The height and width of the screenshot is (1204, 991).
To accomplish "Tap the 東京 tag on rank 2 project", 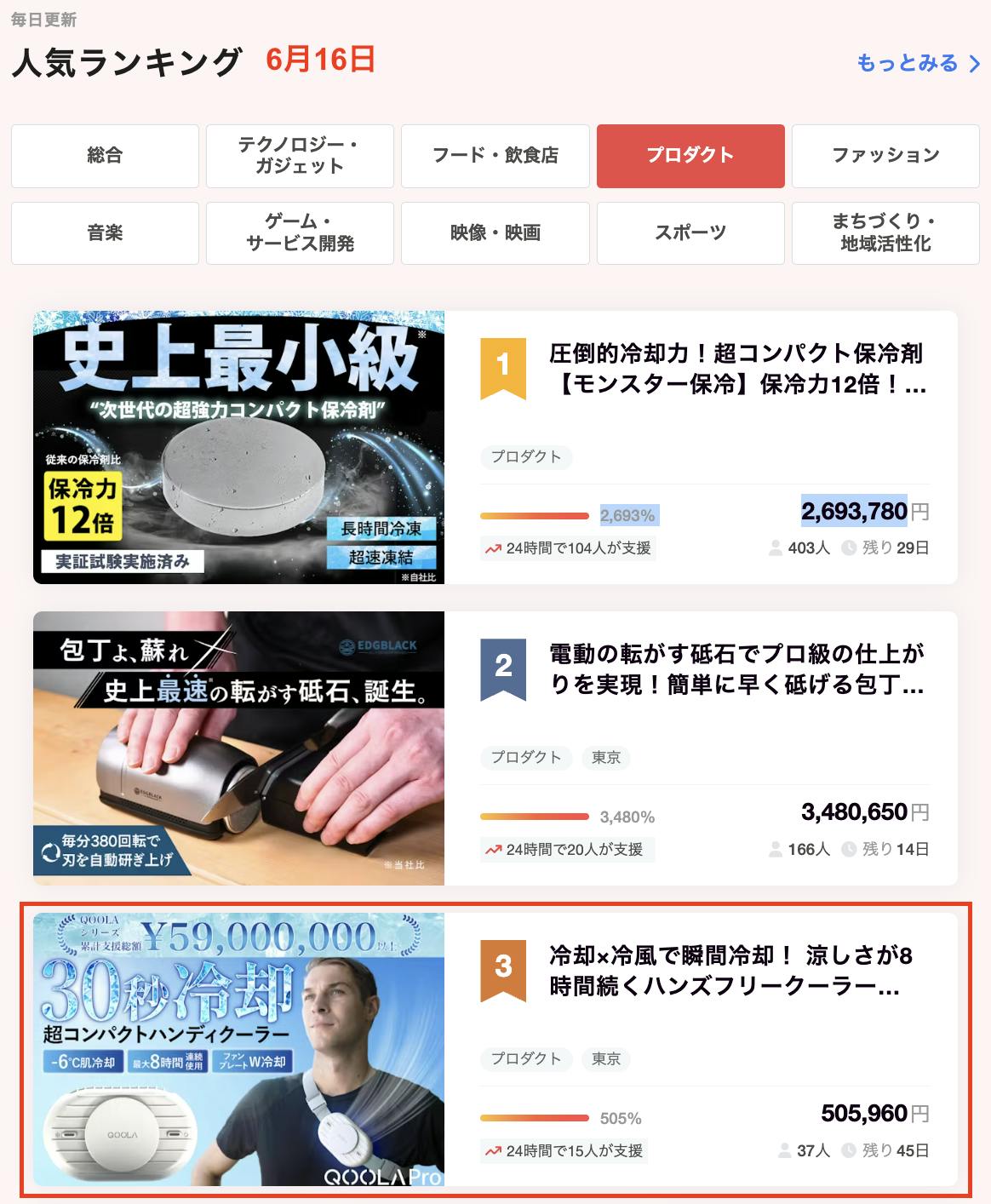I will [606, 758].
